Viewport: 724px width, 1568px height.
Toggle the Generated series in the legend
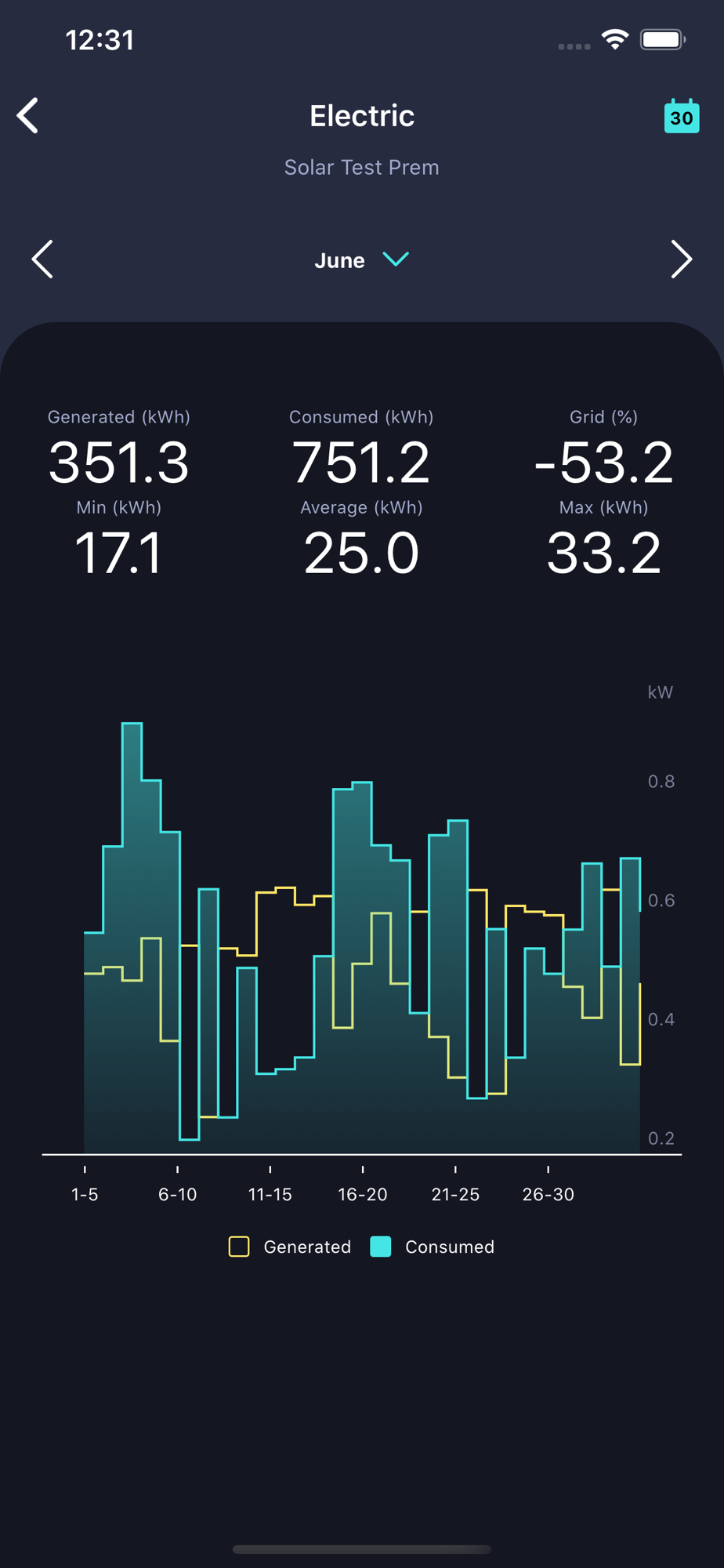pos(290,1247)
